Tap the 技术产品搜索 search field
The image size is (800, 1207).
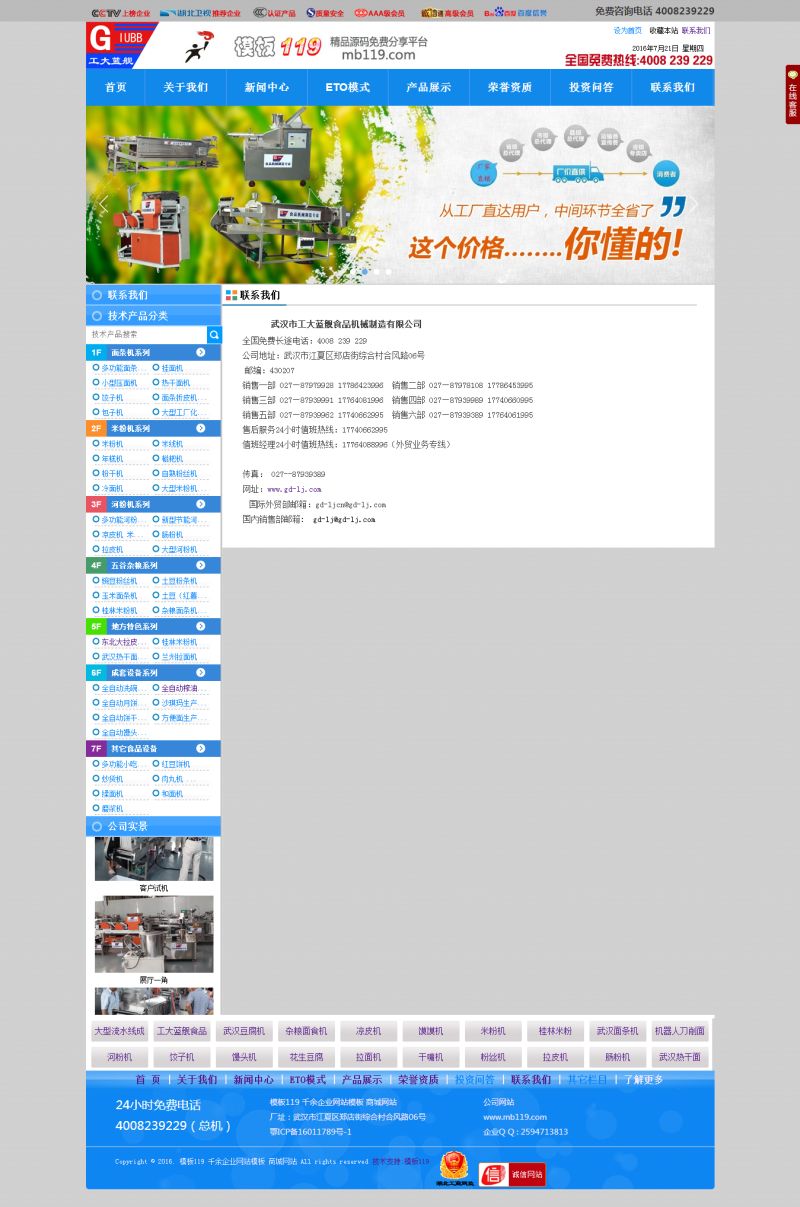click(x=147, y=334)
